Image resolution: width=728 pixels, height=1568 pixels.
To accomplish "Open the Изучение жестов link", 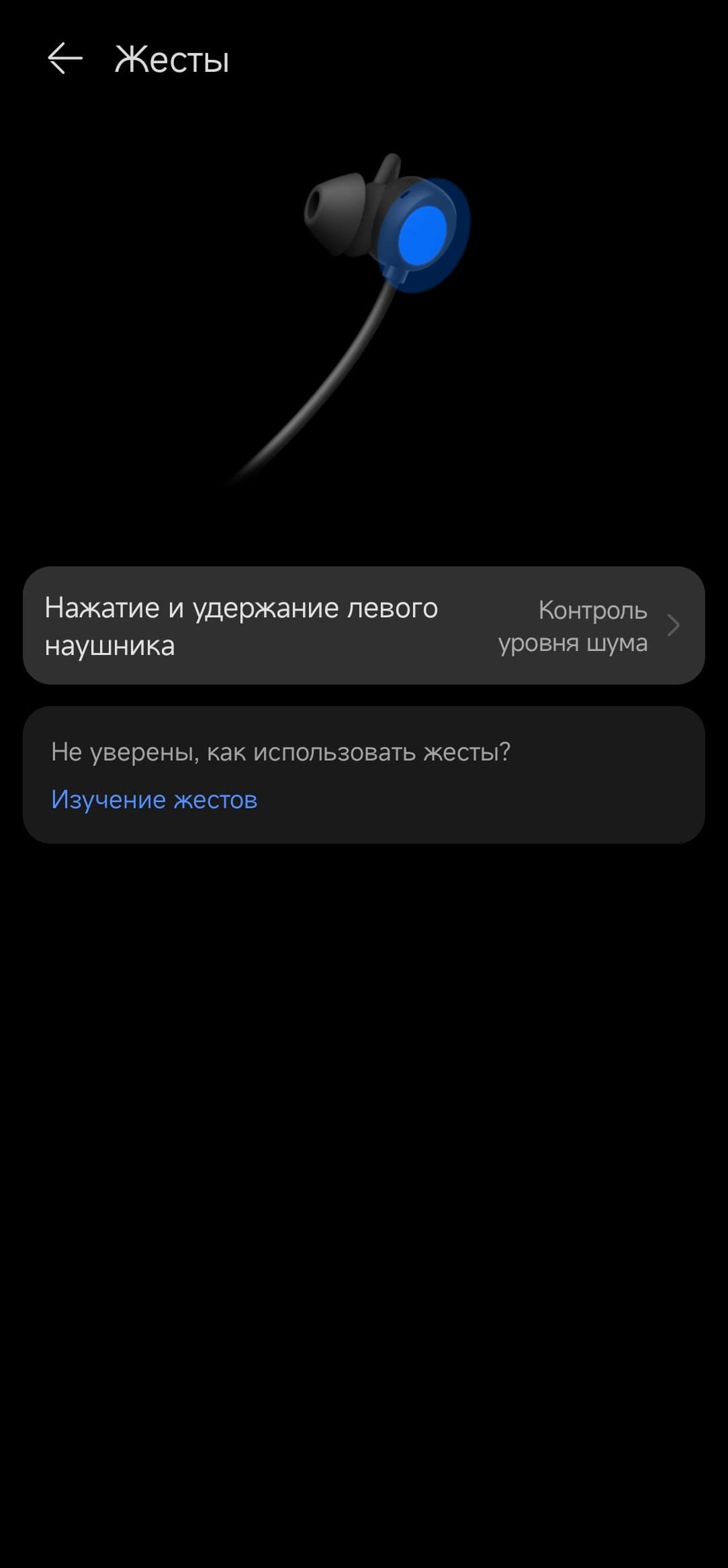I will (x=154, y=799).
